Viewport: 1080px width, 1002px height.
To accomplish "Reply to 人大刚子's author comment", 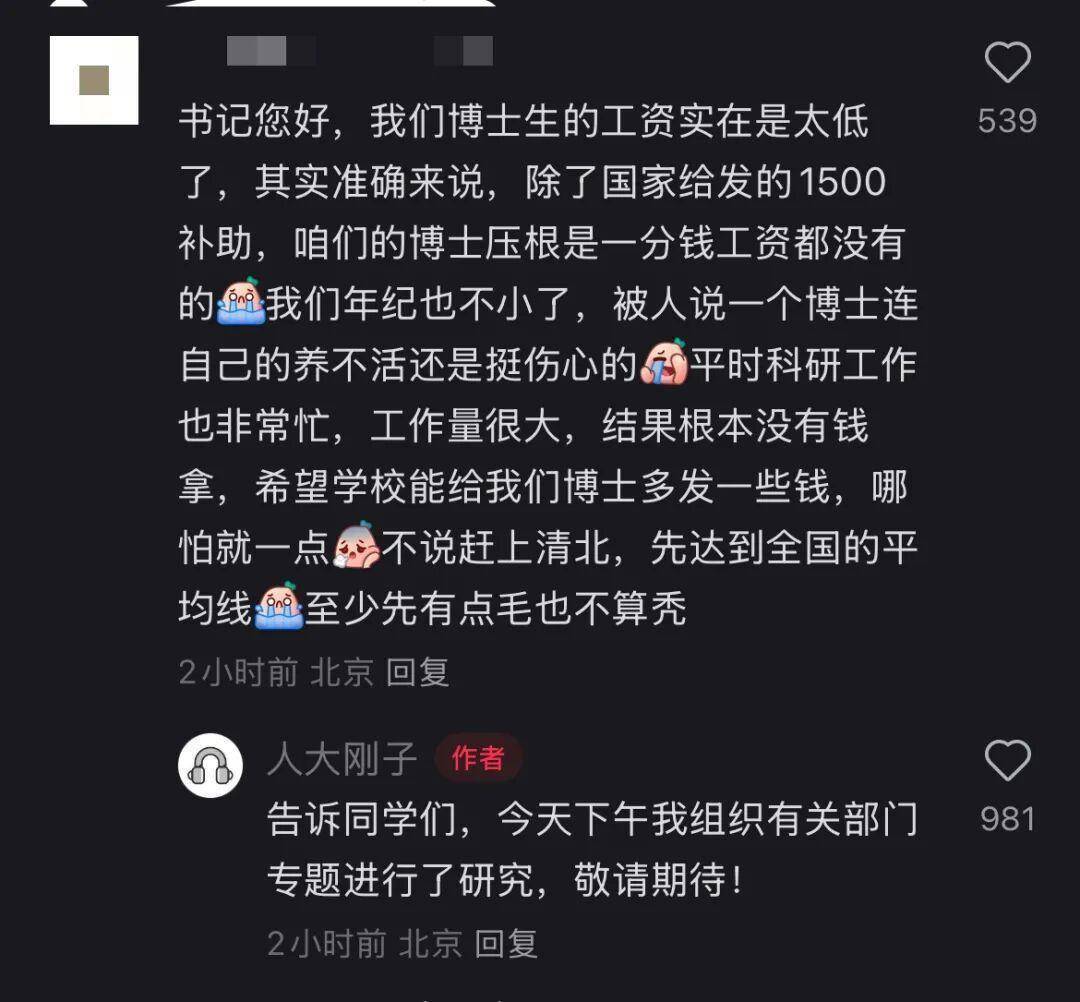I will pos(505,943).
